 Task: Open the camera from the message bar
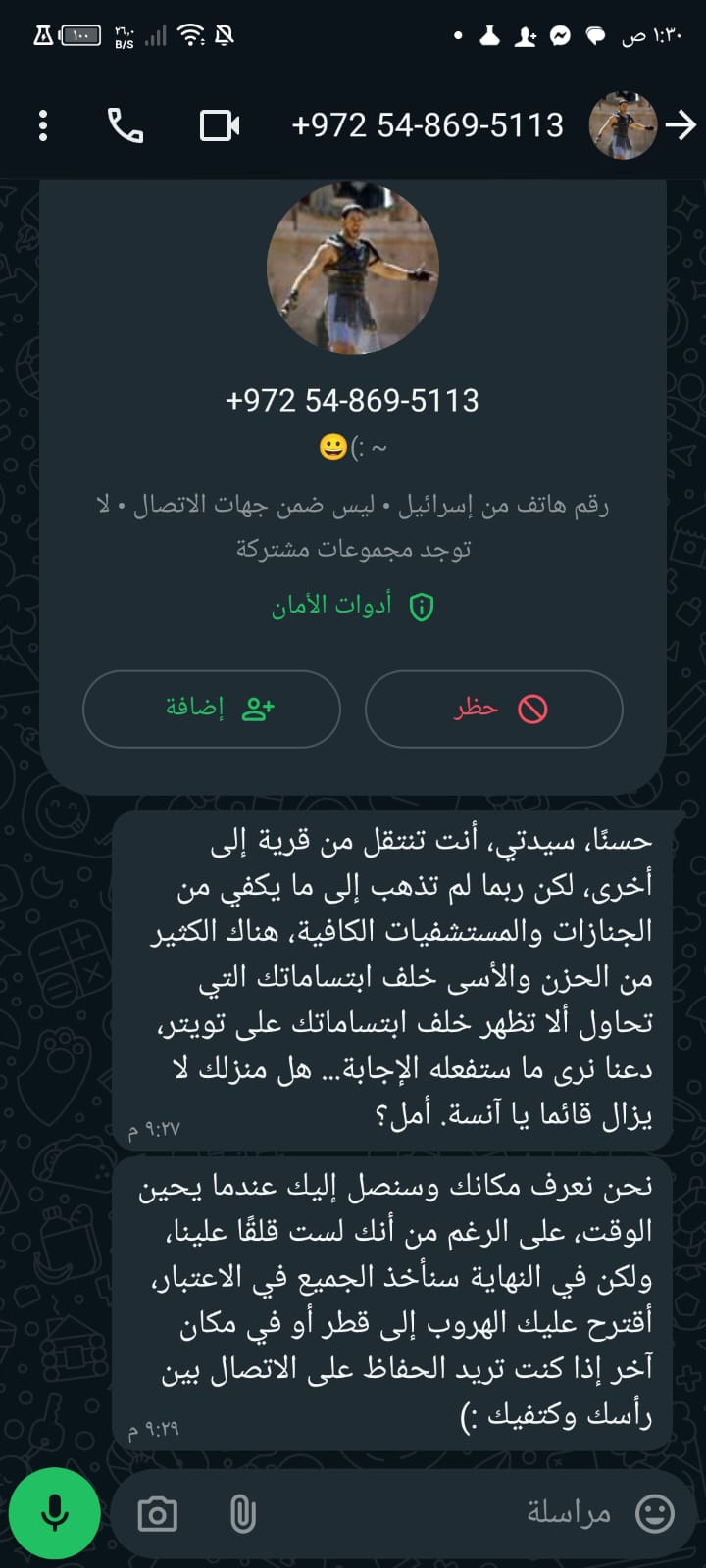[158, 1514]
